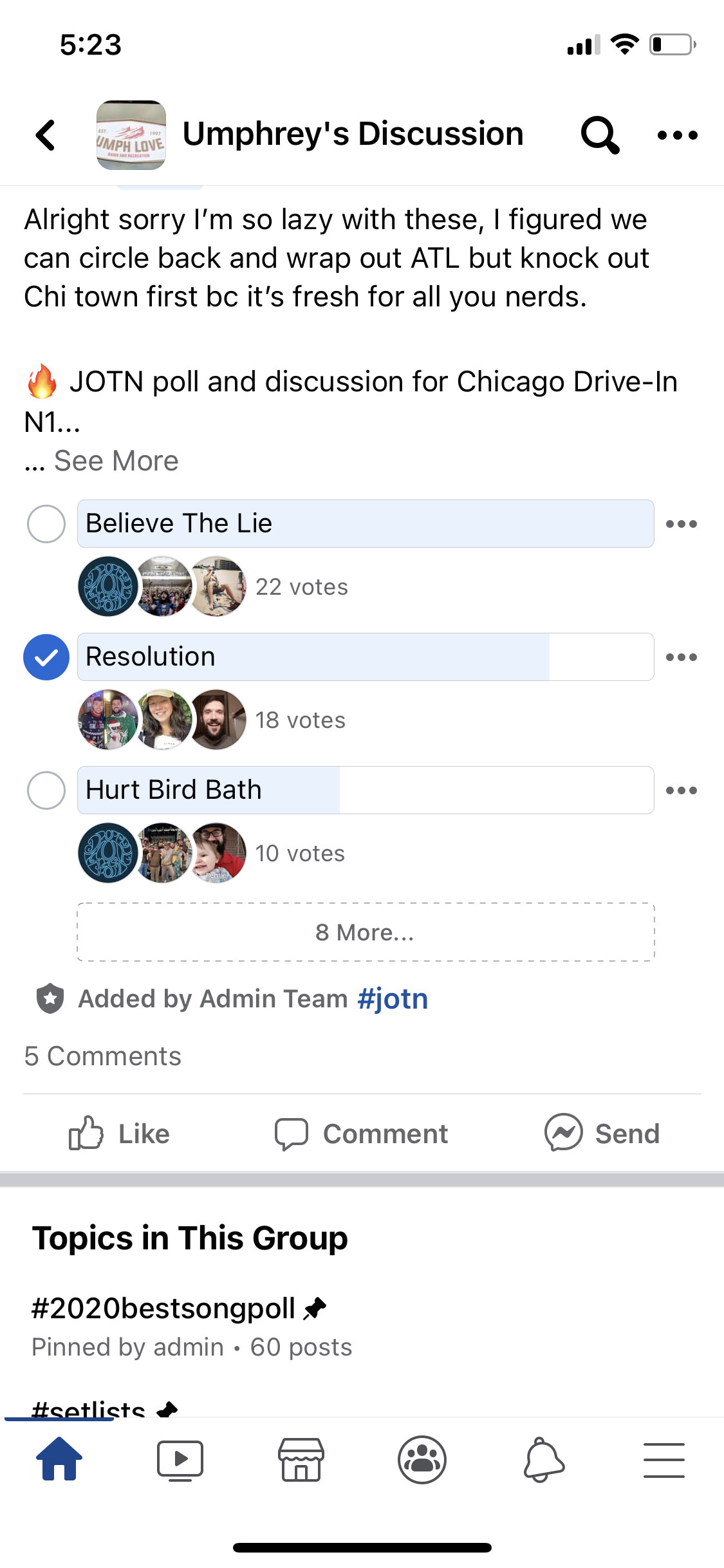Open the notifications bell tab
This screenshot has height=1568, width=724.
coord(544,1461)
